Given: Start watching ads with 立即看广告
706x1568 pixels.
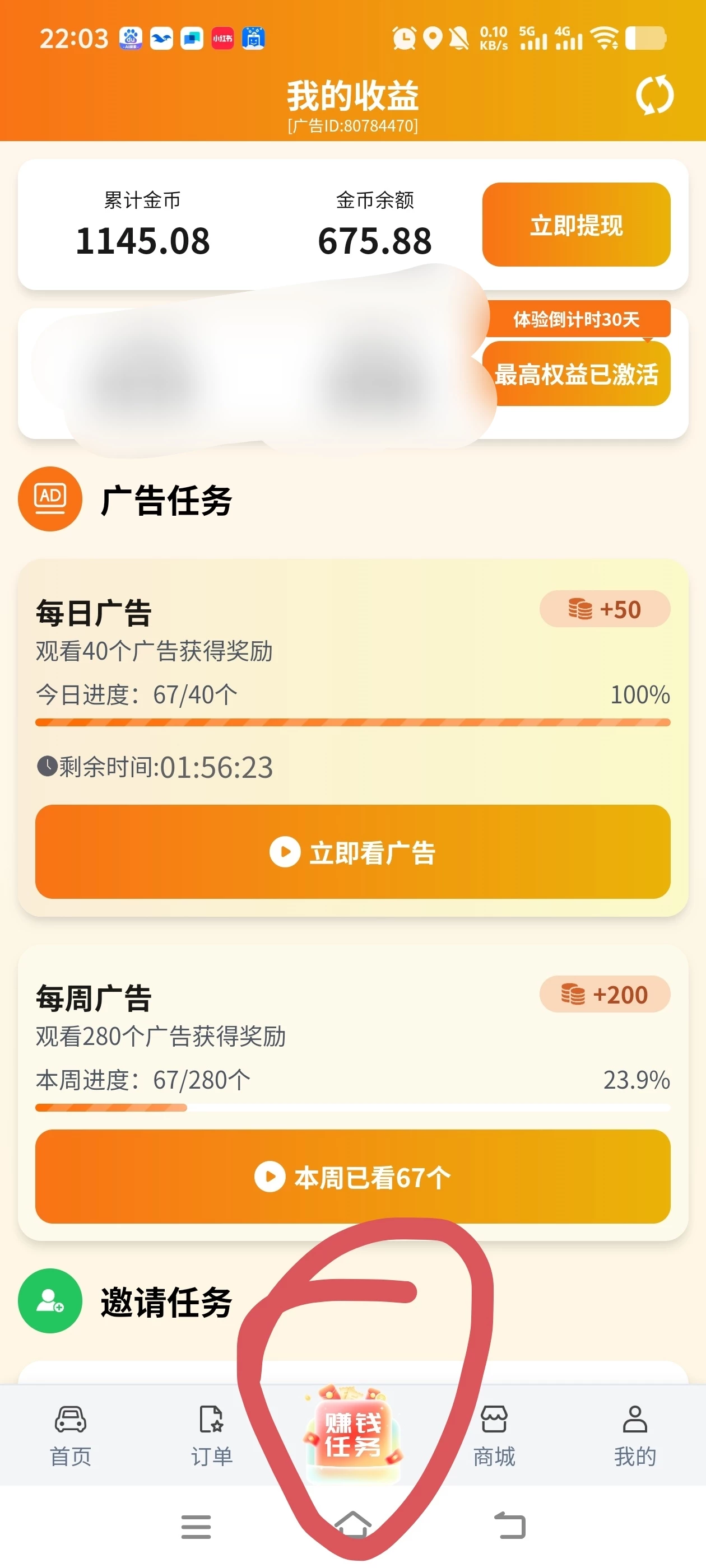Looking at the screenshot, I should point(352,852).
